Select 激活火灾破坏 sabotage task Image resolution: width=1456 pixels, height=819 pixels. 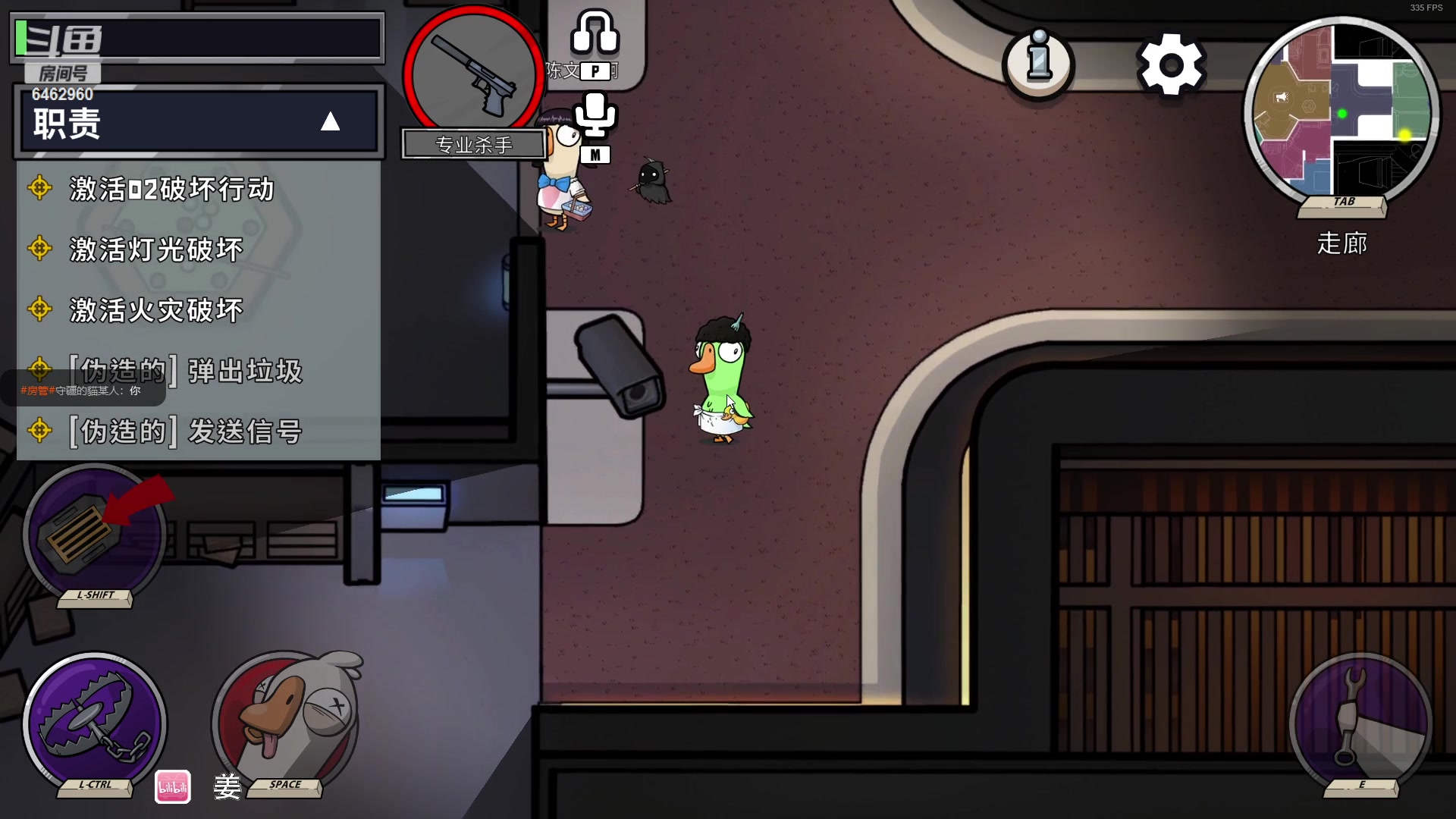click(156, 310)
